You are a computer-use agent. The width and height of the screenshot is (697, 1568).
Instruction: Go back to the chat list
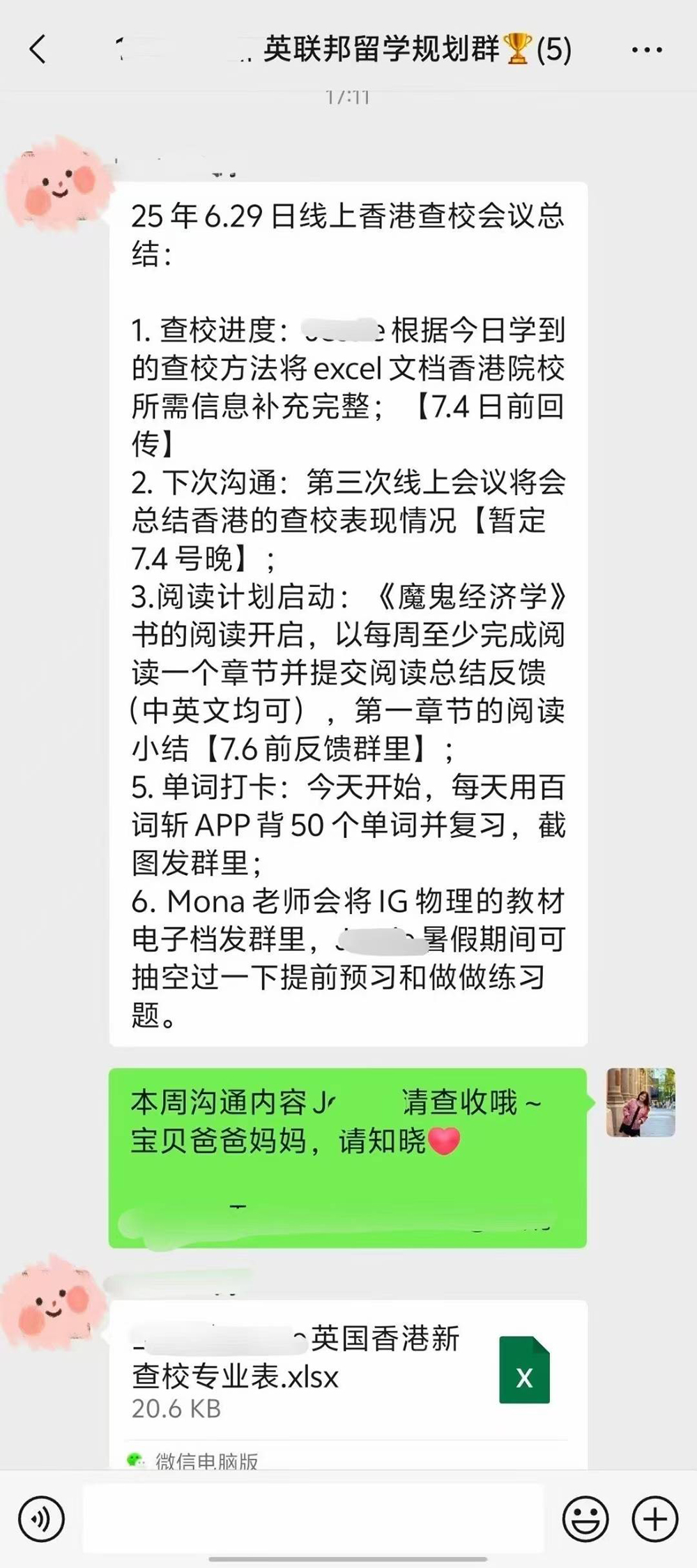tap(38, 50)
